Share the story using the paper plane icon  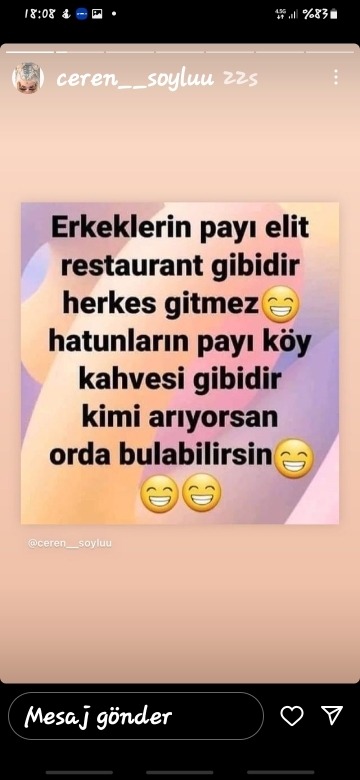(332, 715)
